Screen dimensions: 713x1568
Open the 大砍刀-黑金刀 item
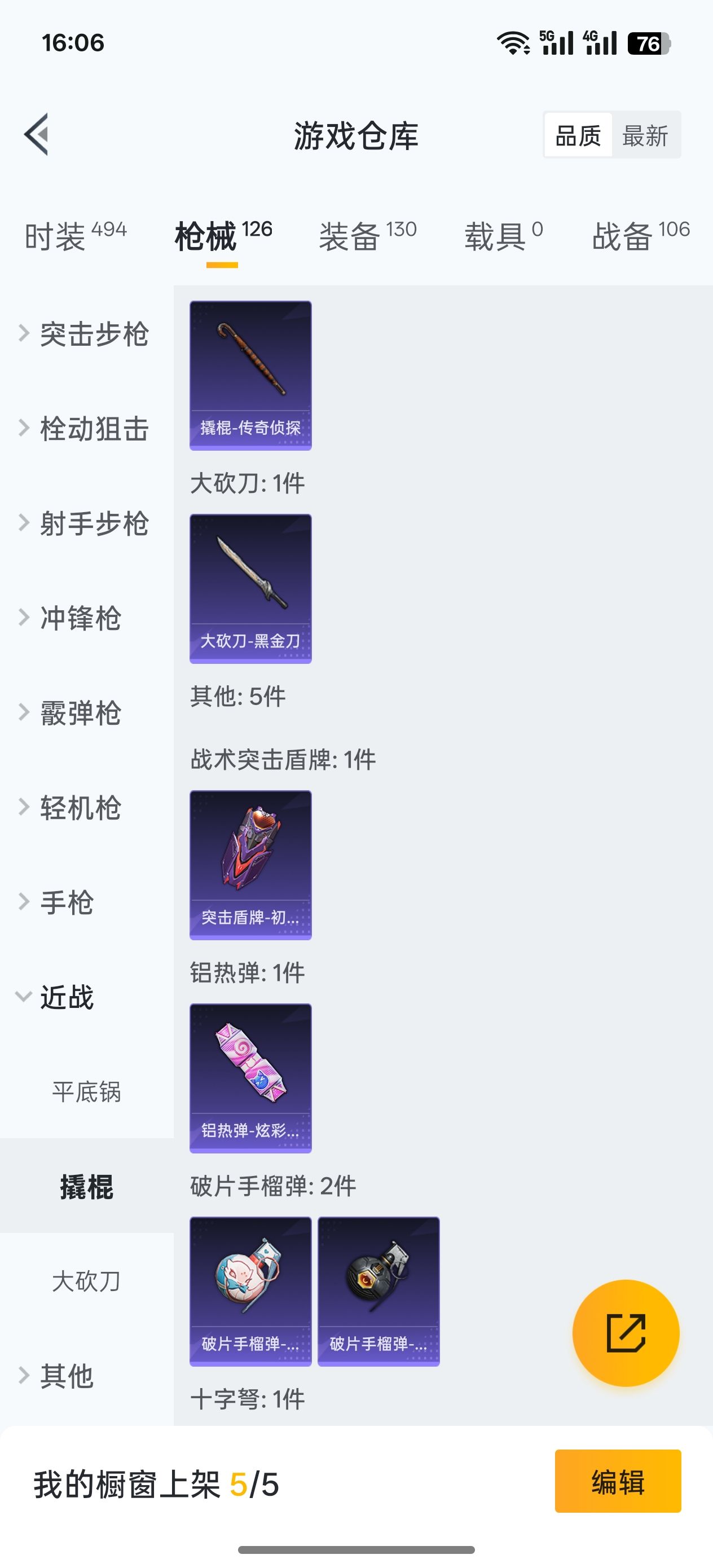pyautogui.click(x=250, y=589)
